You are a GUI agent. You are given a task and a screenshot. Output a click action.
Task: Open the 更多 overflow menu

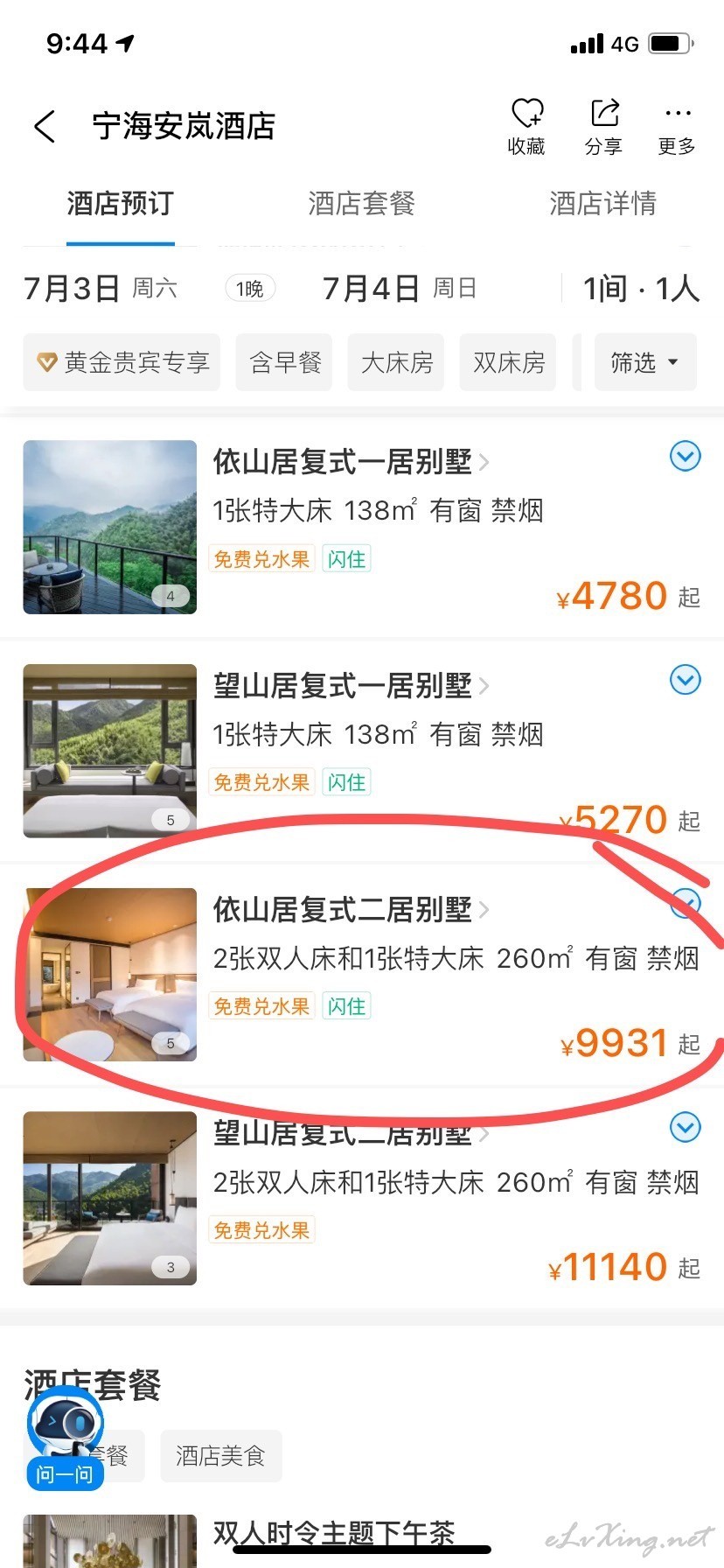[677, 128]
